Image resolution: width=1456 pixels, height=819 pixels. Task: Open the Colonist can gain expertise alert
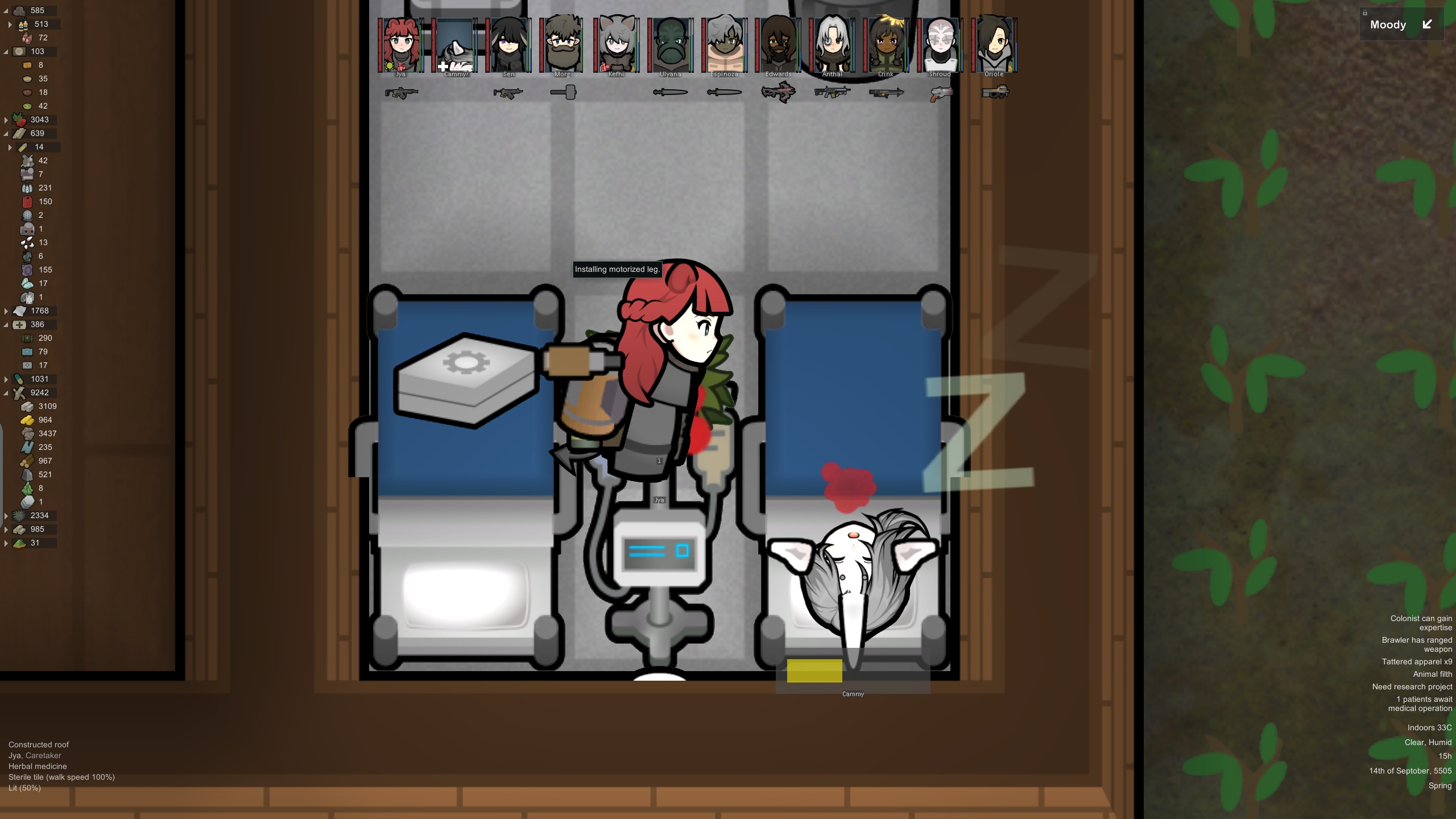[1421, 623]
